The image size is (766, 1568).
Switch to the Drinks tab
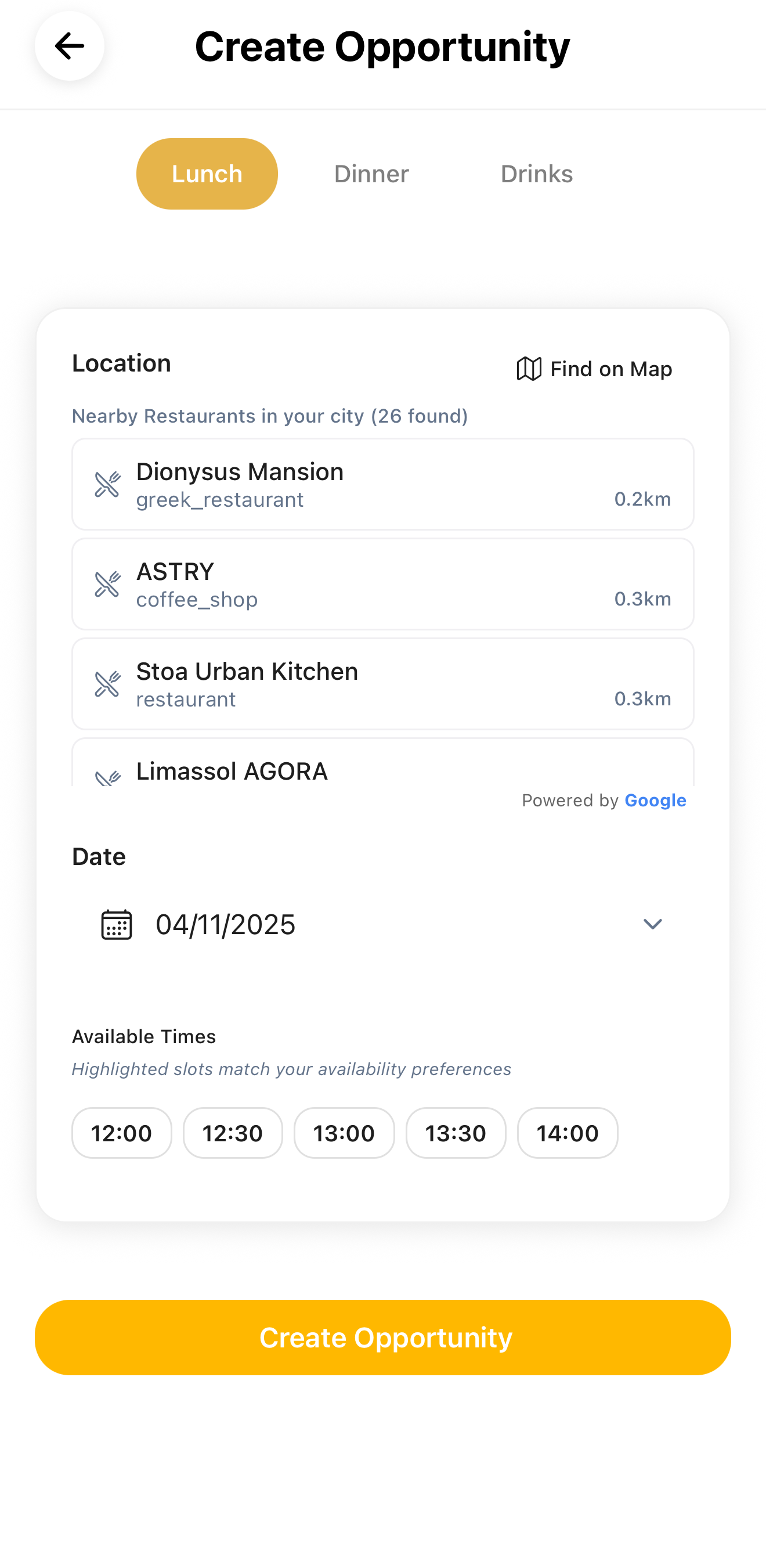(536, 174)
